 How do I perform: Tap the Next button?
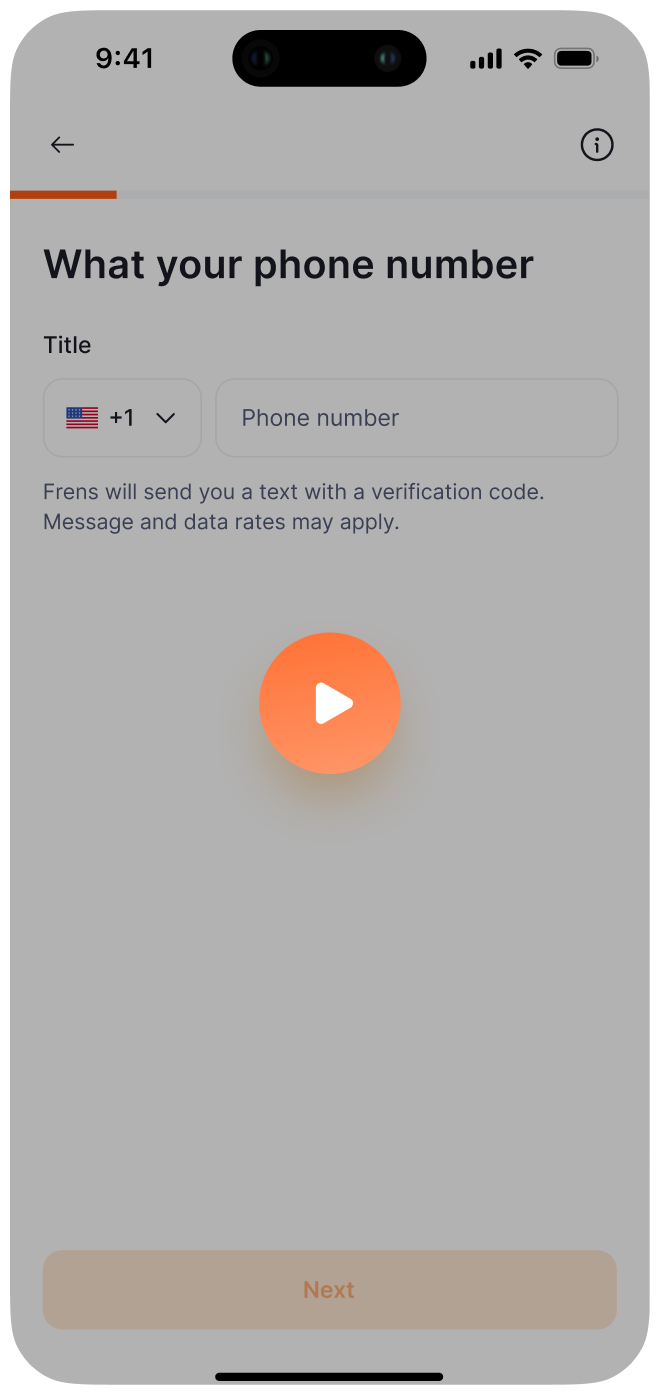(330, 1290)
